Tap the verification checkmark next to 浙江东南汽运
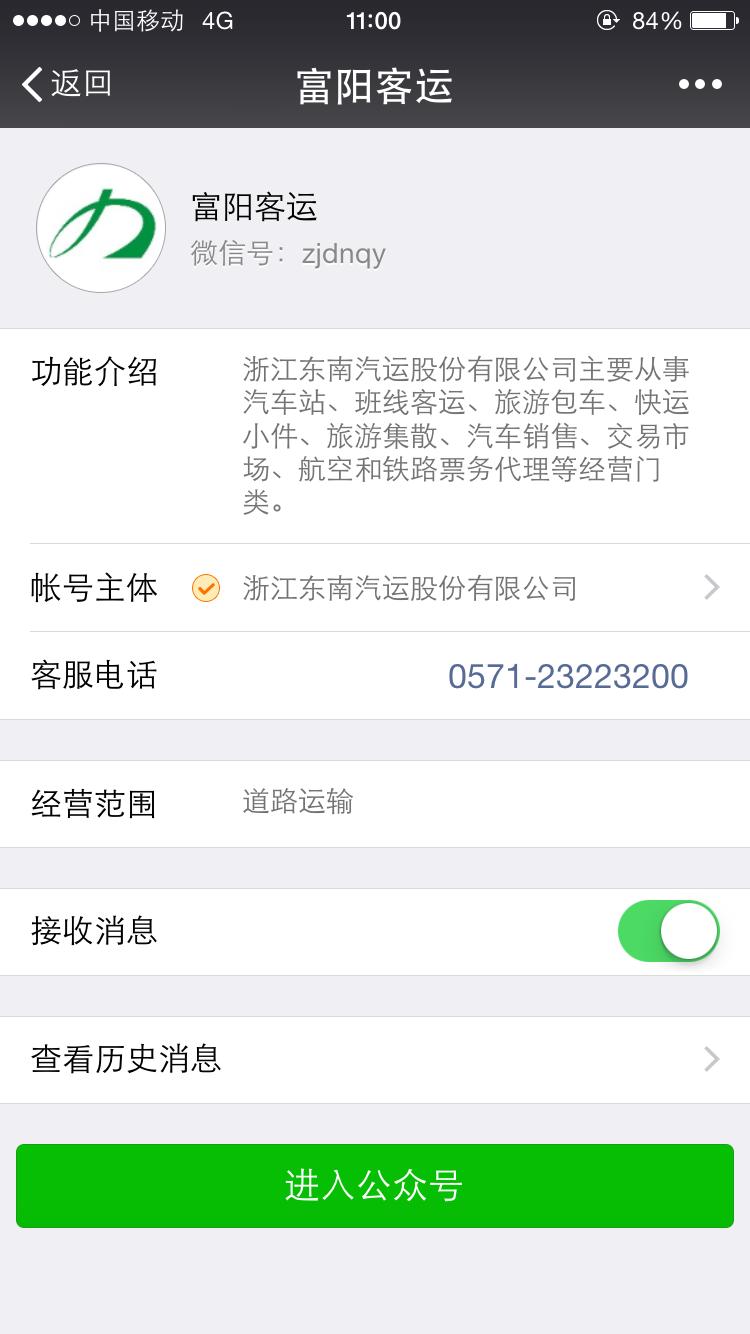This screenshot has height=1334, width=750. coord(205,589)
